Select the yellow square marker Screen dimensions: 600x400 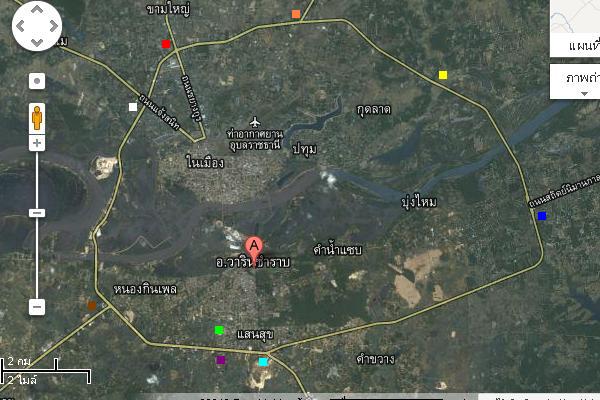(443, 75)
